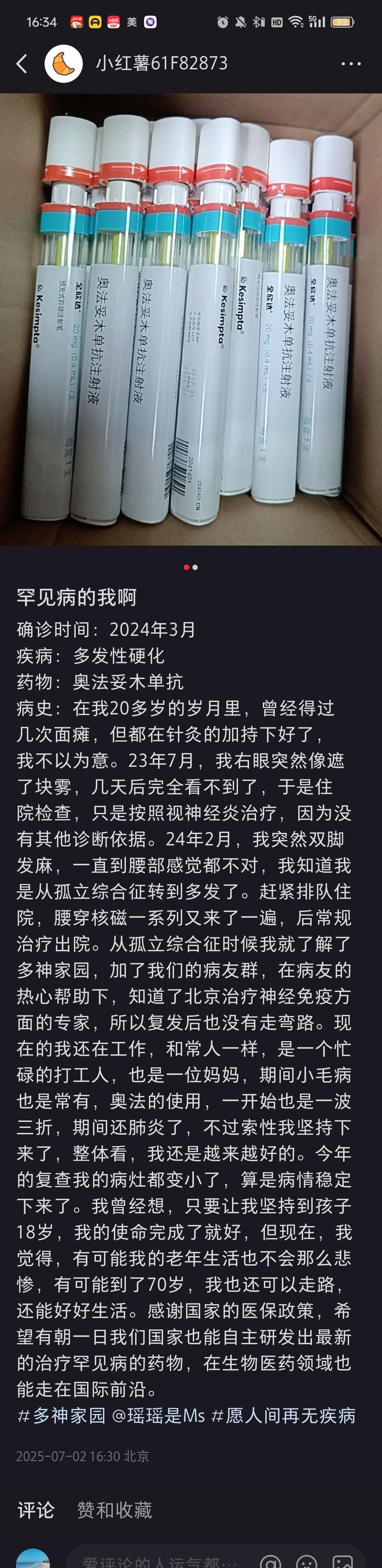
Task: Go back to the previous page
Action: pyautogui.click(x=22, y=63)
